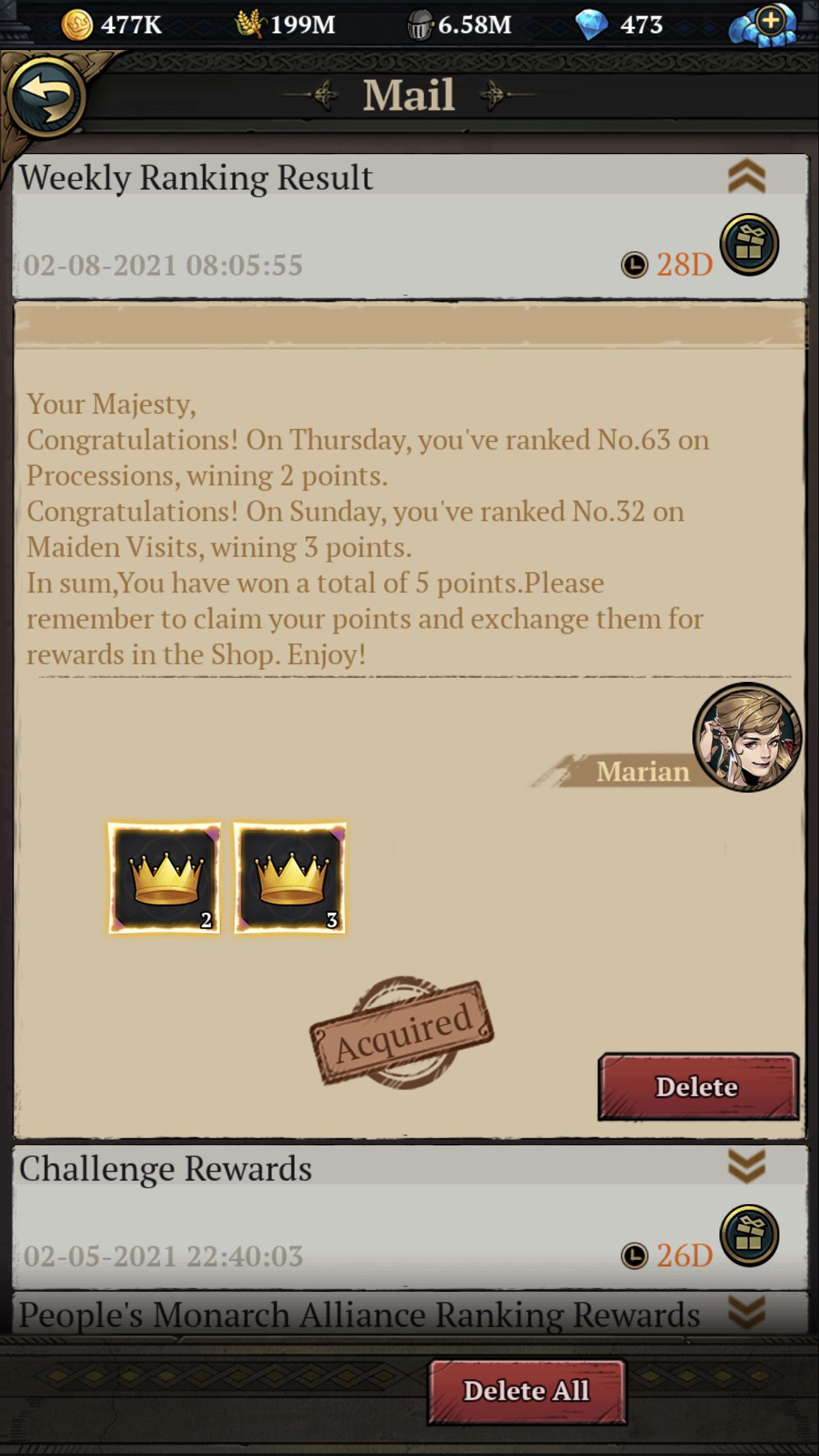Screen dimensions: 819x1456
Task: Tap the first crown item showing 2 points
Action: pyautogui.click(x=164, y=877)
